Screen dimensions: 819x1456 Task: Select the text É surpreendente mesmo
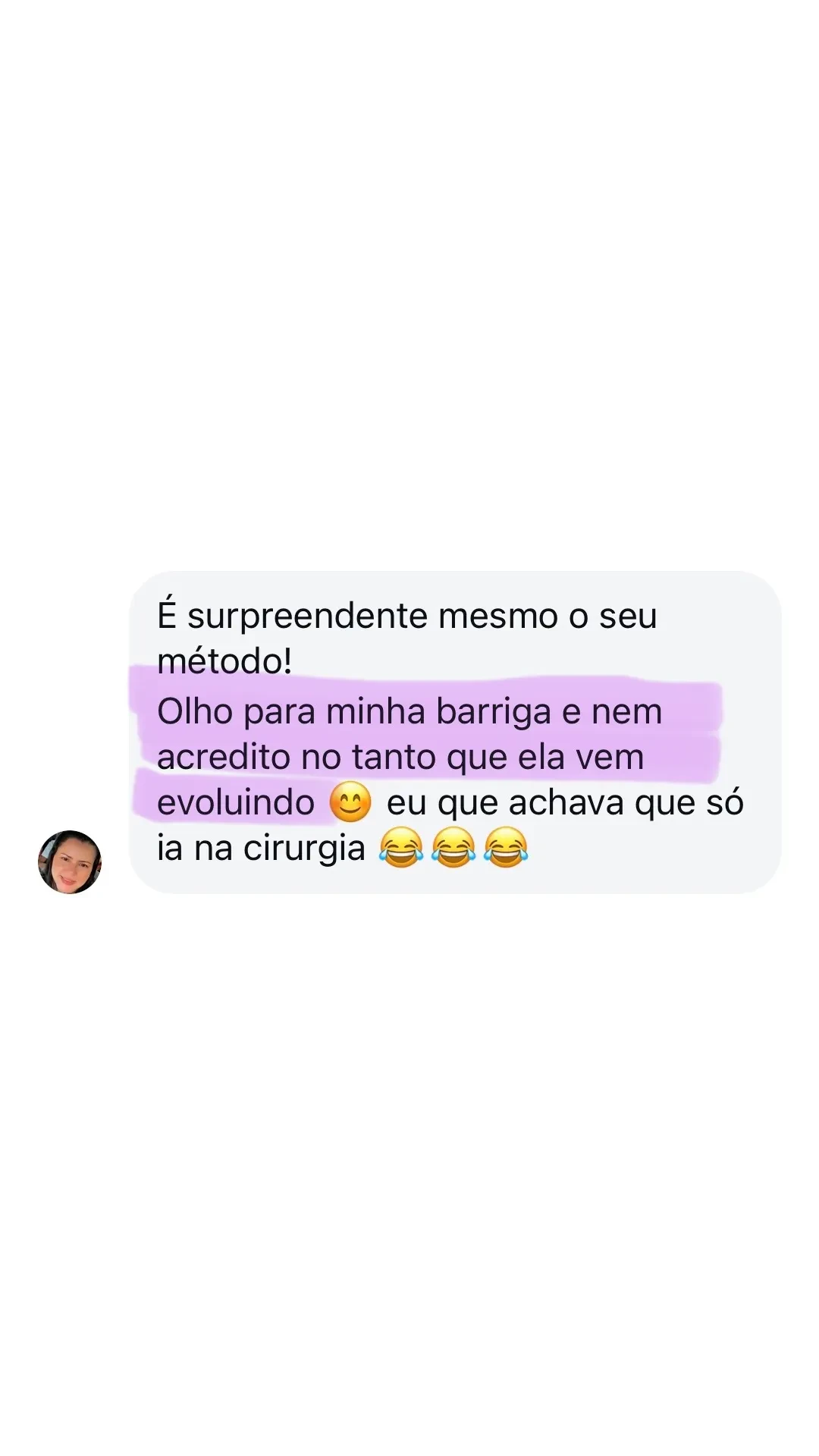326,616
